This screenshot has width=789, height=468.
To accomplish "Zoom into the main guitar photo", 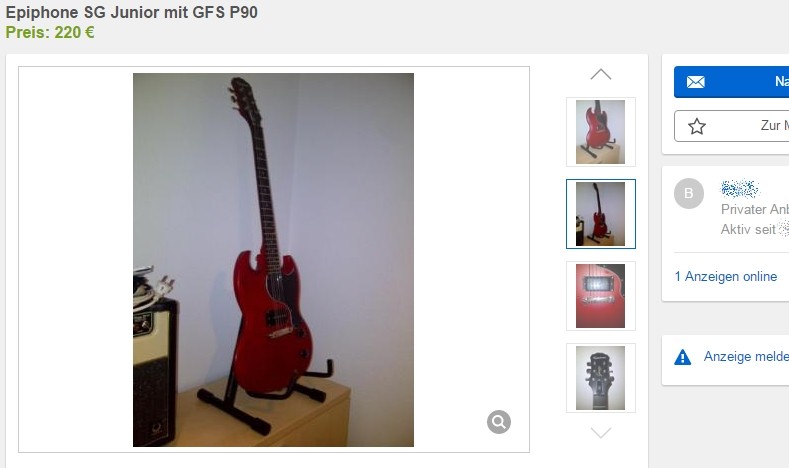I will click(x=499, y=422).
